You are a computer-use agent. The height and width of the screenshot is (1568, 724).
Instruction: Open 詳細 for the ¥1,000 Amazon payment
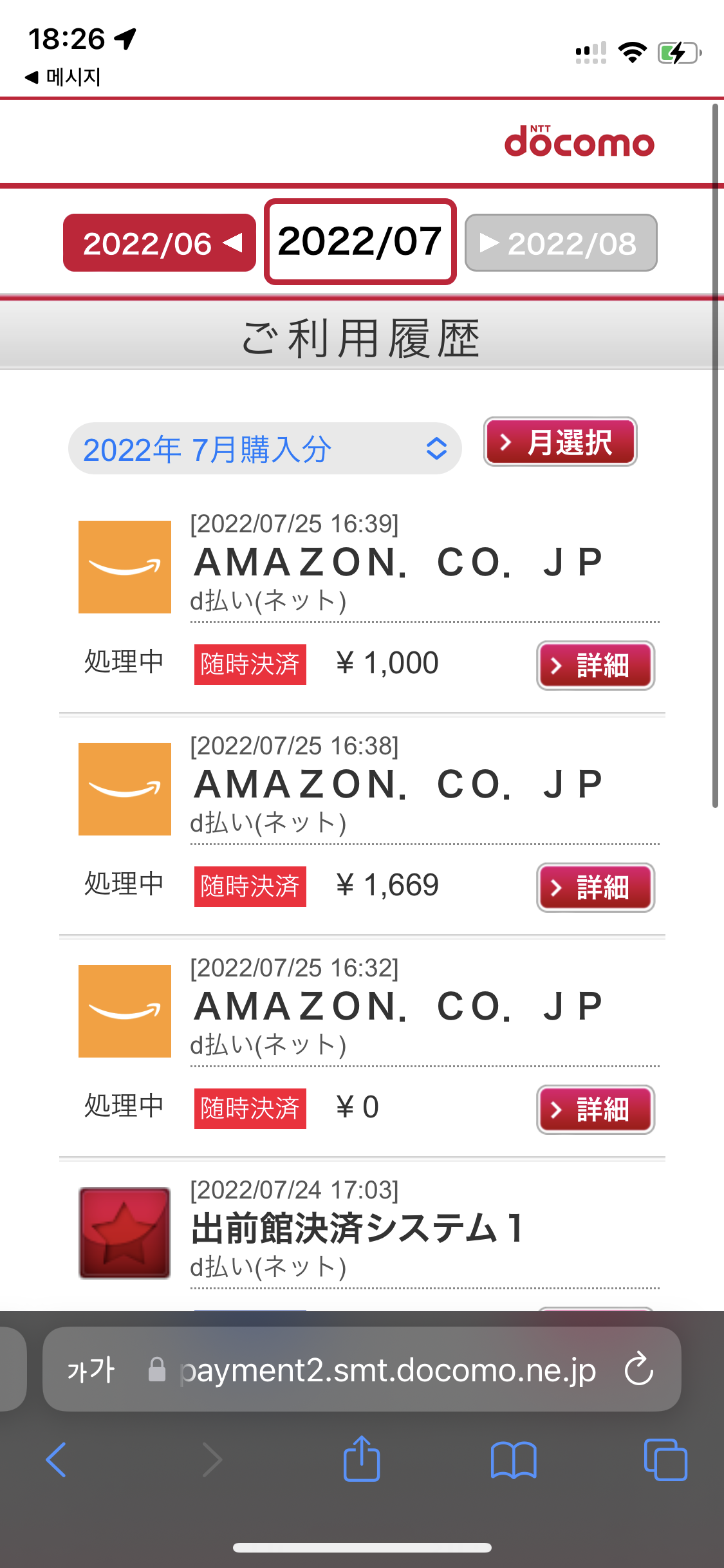coord(595,665)
